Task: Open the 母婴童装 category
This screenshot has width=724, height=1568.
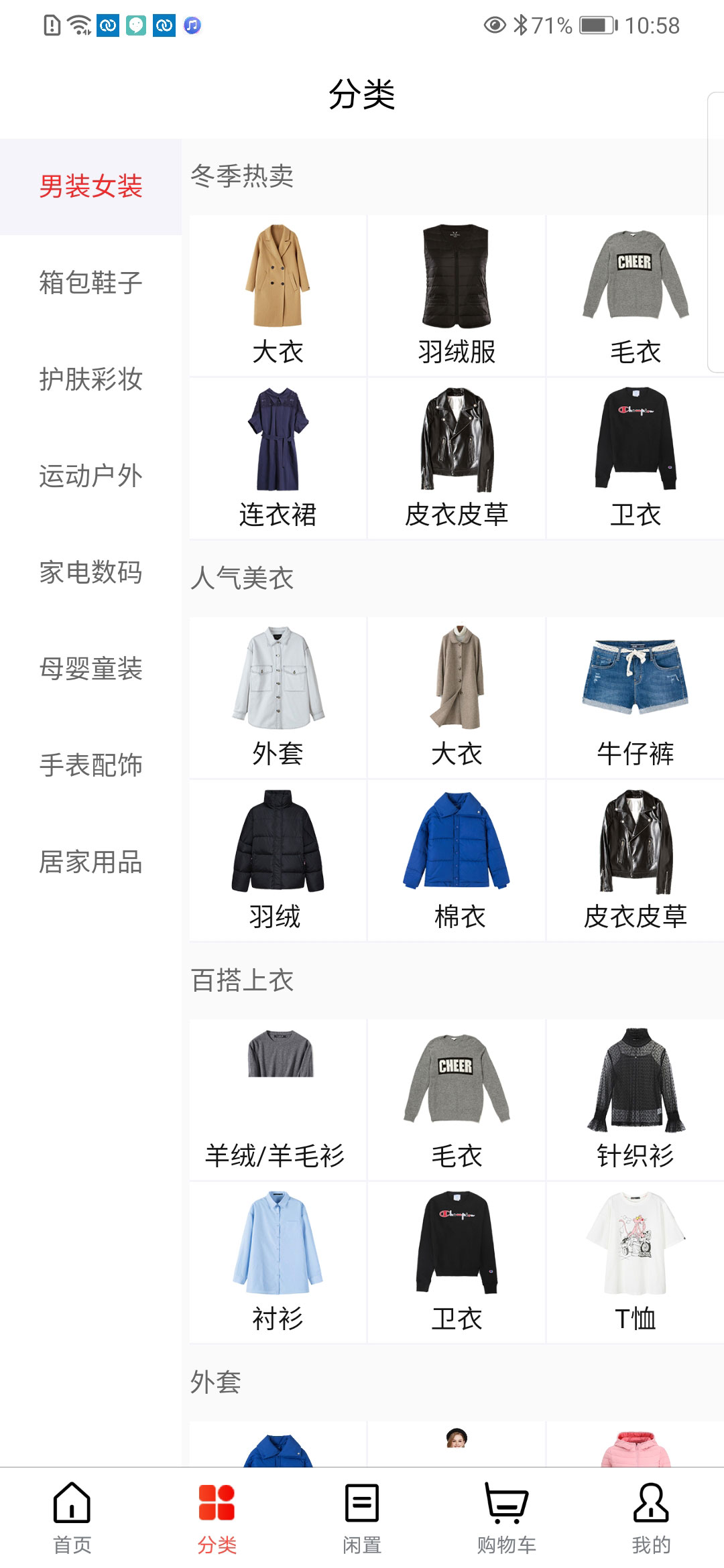Action: (90, 668)
